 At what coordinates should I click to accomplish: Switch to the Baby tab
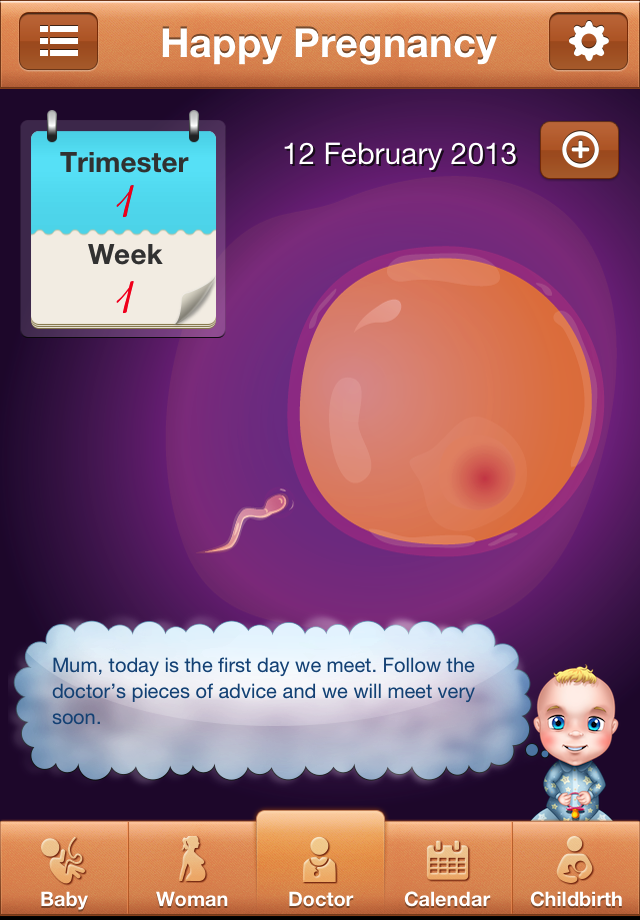click(x=64, y=871)
